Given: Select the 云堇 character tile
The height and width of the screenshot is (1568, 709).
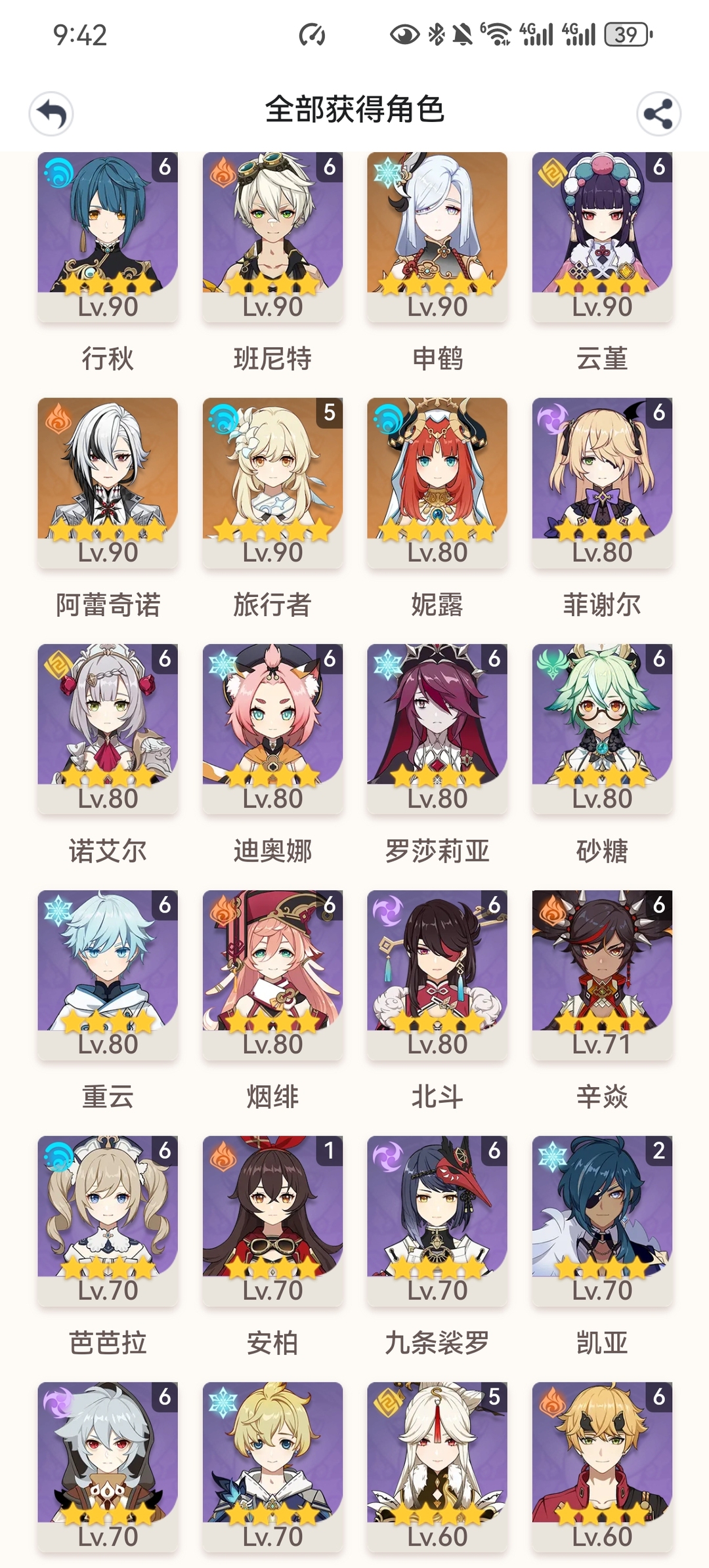Looking at the screenshot, I should [x=602, y=236].
